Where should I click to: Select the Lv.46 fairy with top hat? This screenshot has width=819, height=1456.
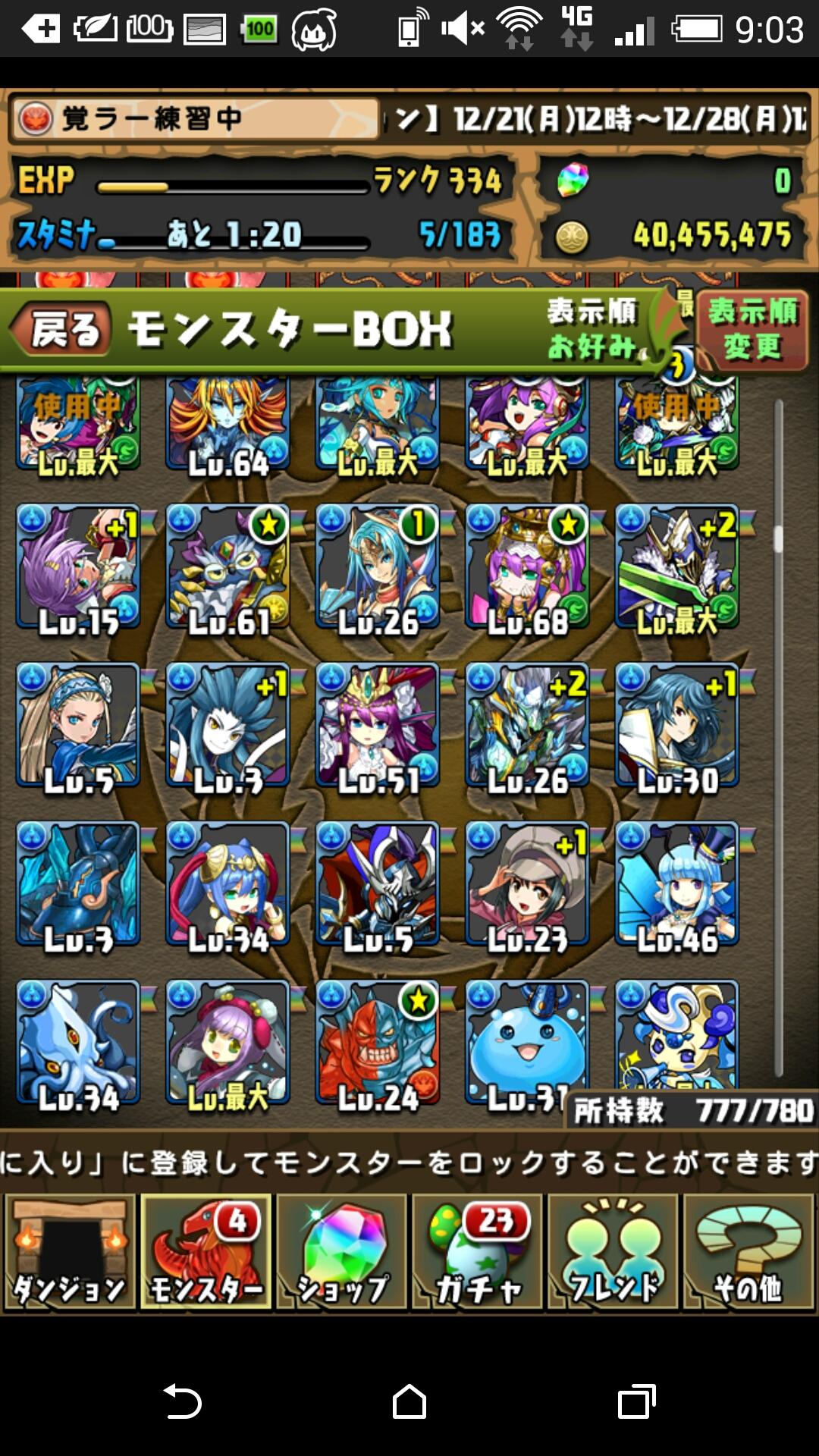click(676, 884)
